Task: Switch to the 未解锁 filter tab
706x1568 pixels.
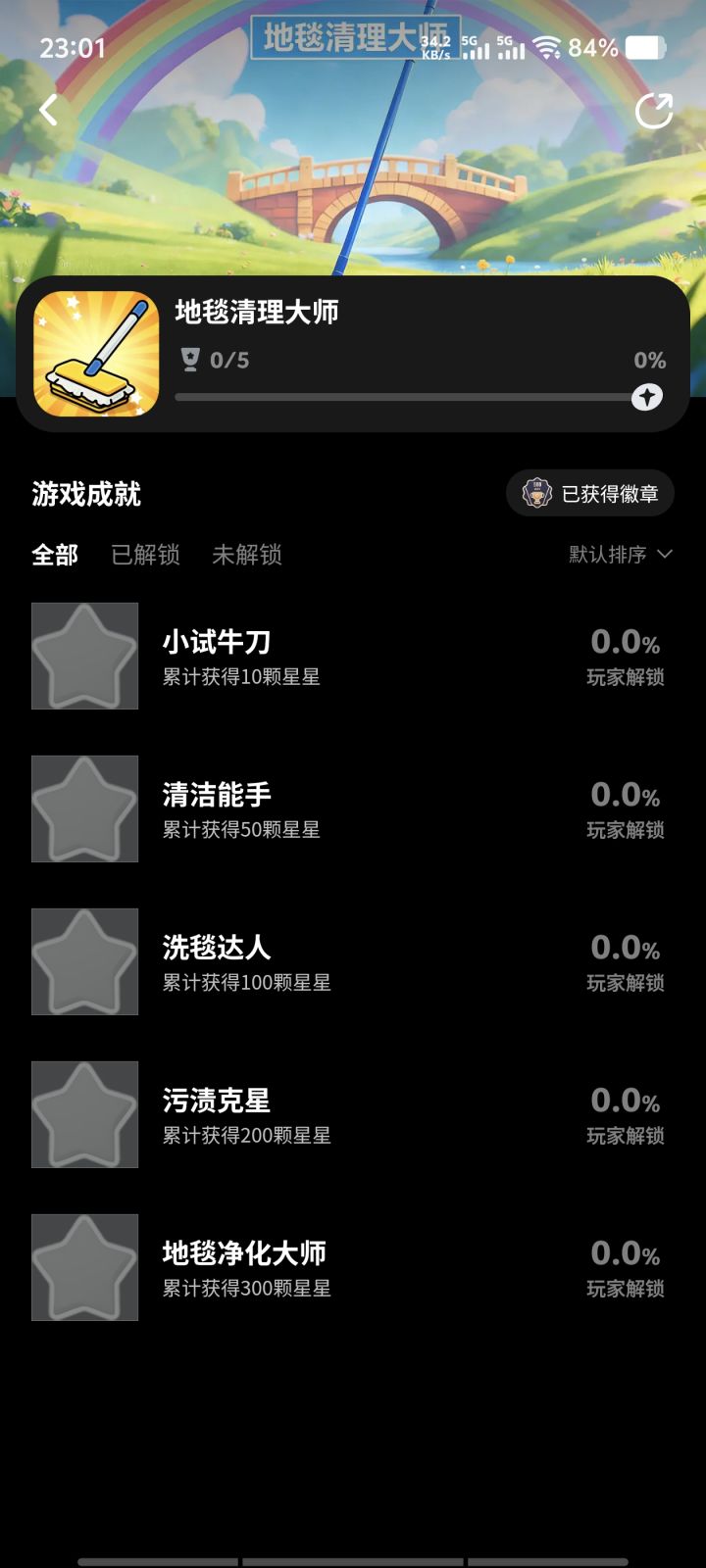Action: click(245, 556)
